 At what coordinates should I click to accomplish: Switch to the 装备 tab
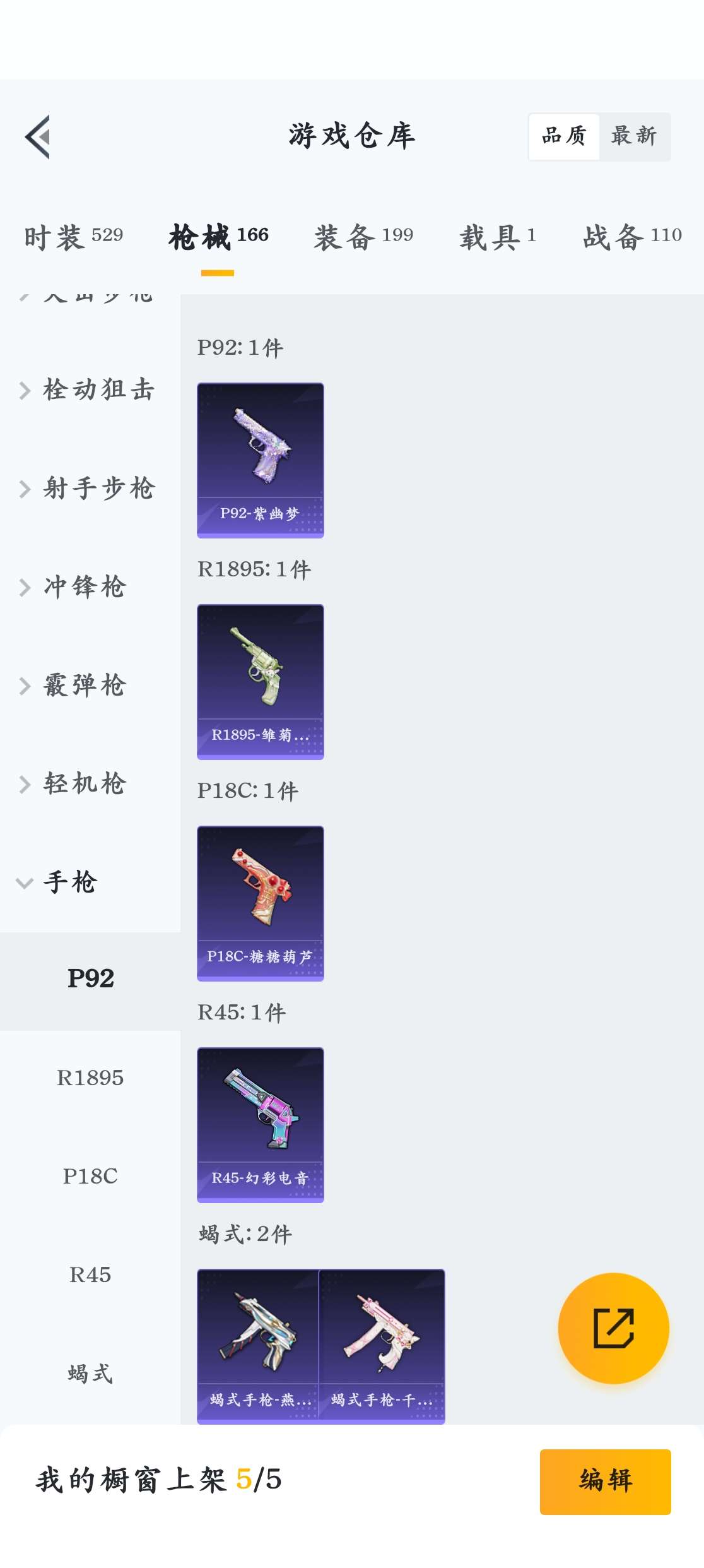[364, 237]
